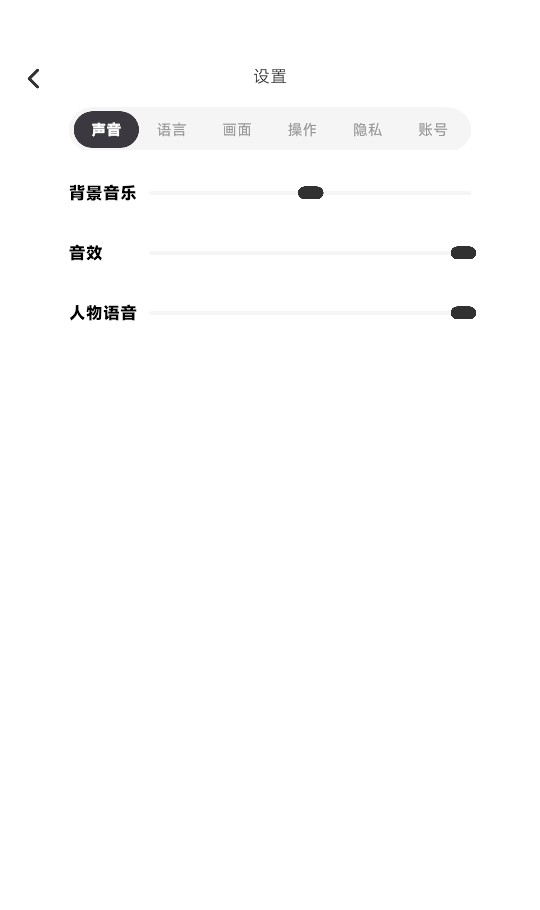Viewport: 540px width, 910px height.
Task: Switch to the 账号 tab
Action: point(433,129)
